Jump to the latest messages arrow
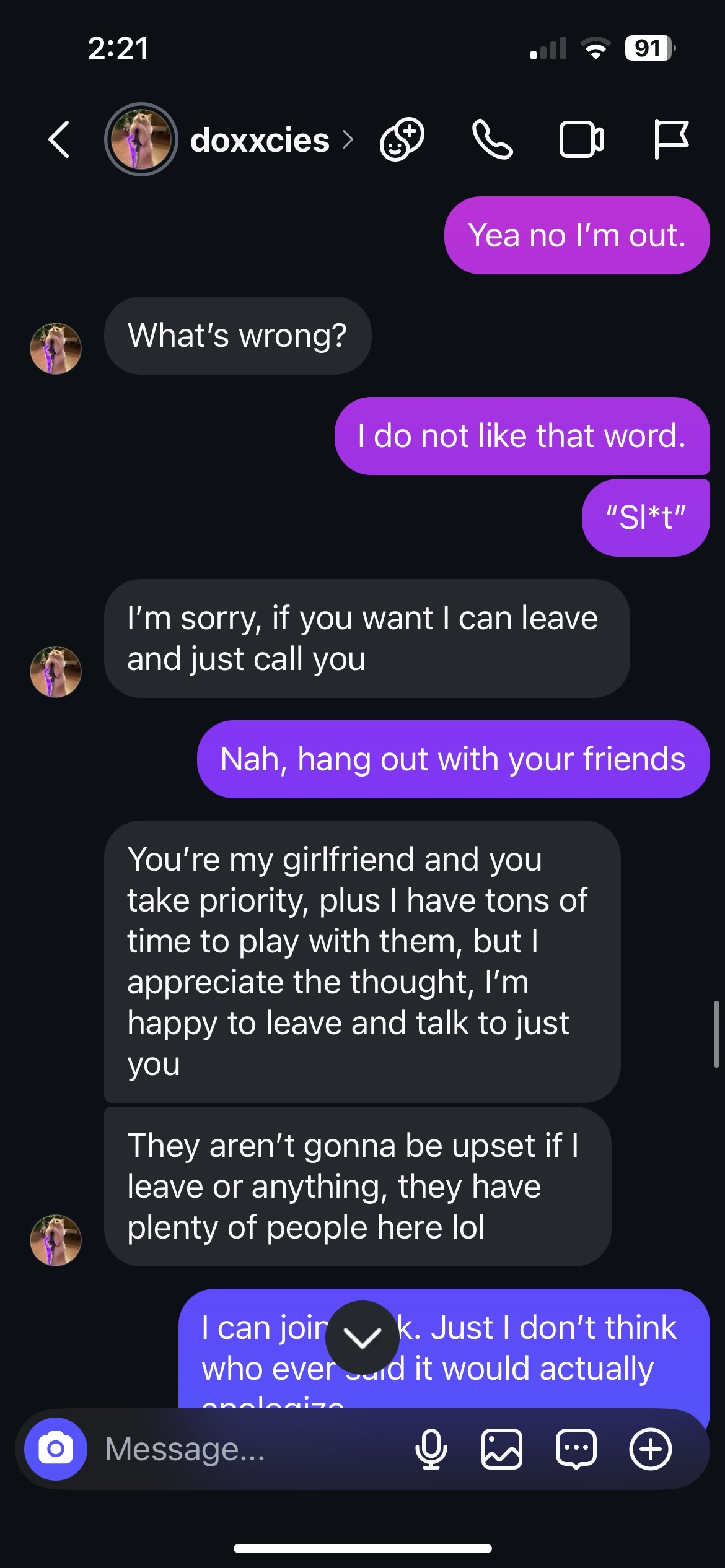 click(362, 1338)
